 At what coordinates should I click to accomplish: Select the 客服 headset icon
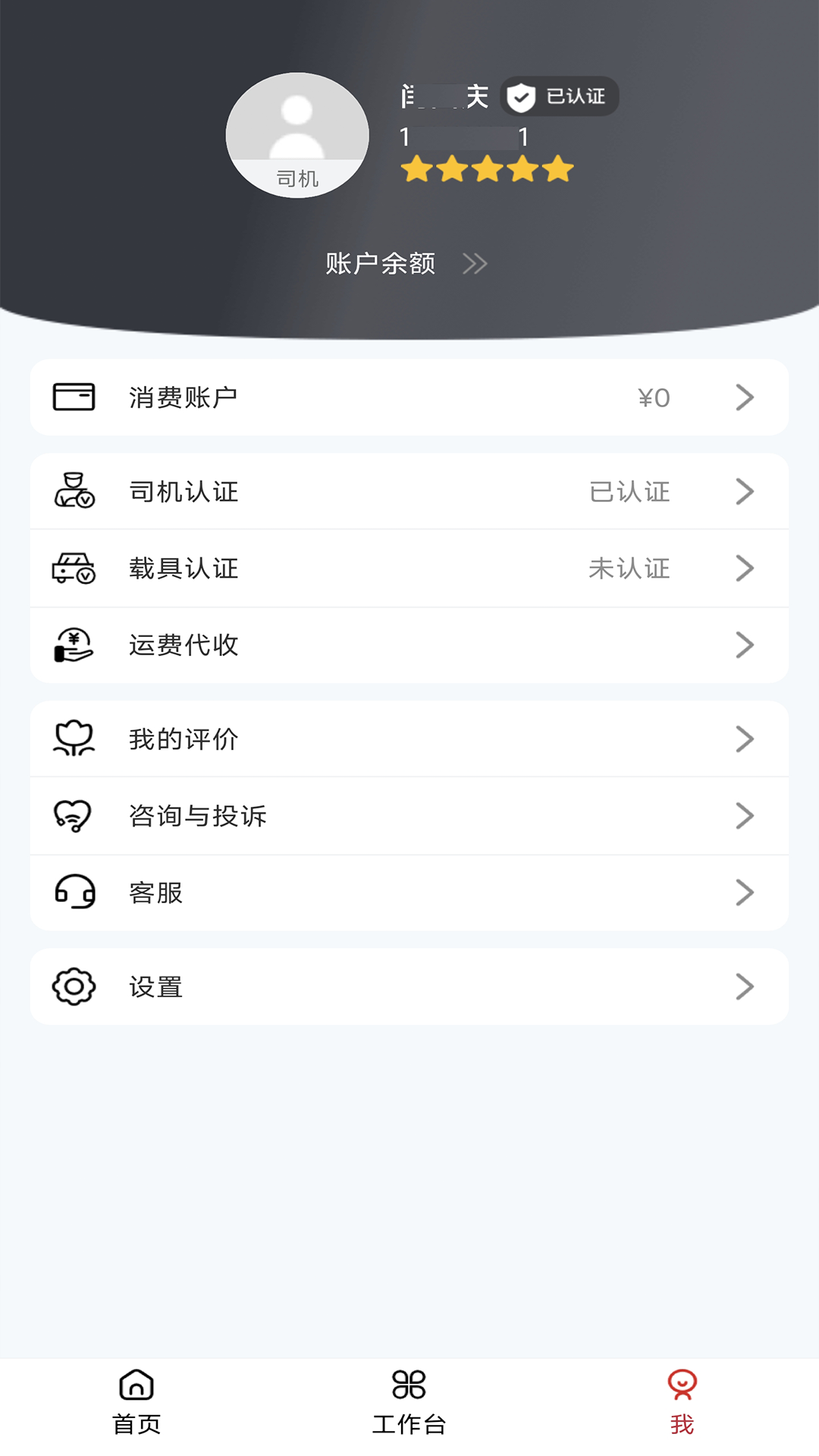pyautogui.click(x=73, y=893)
